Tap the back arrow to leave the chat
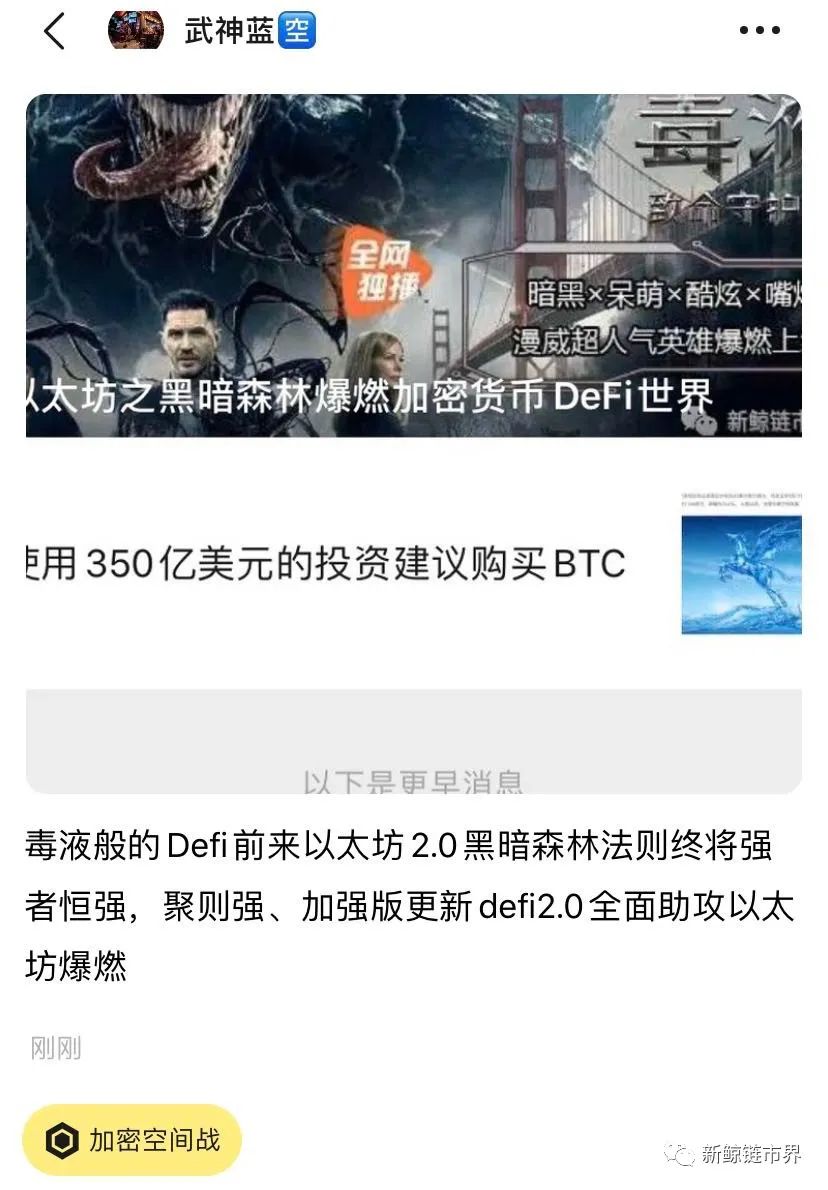This screenshot has width=828, height=1190. (55, 31)
